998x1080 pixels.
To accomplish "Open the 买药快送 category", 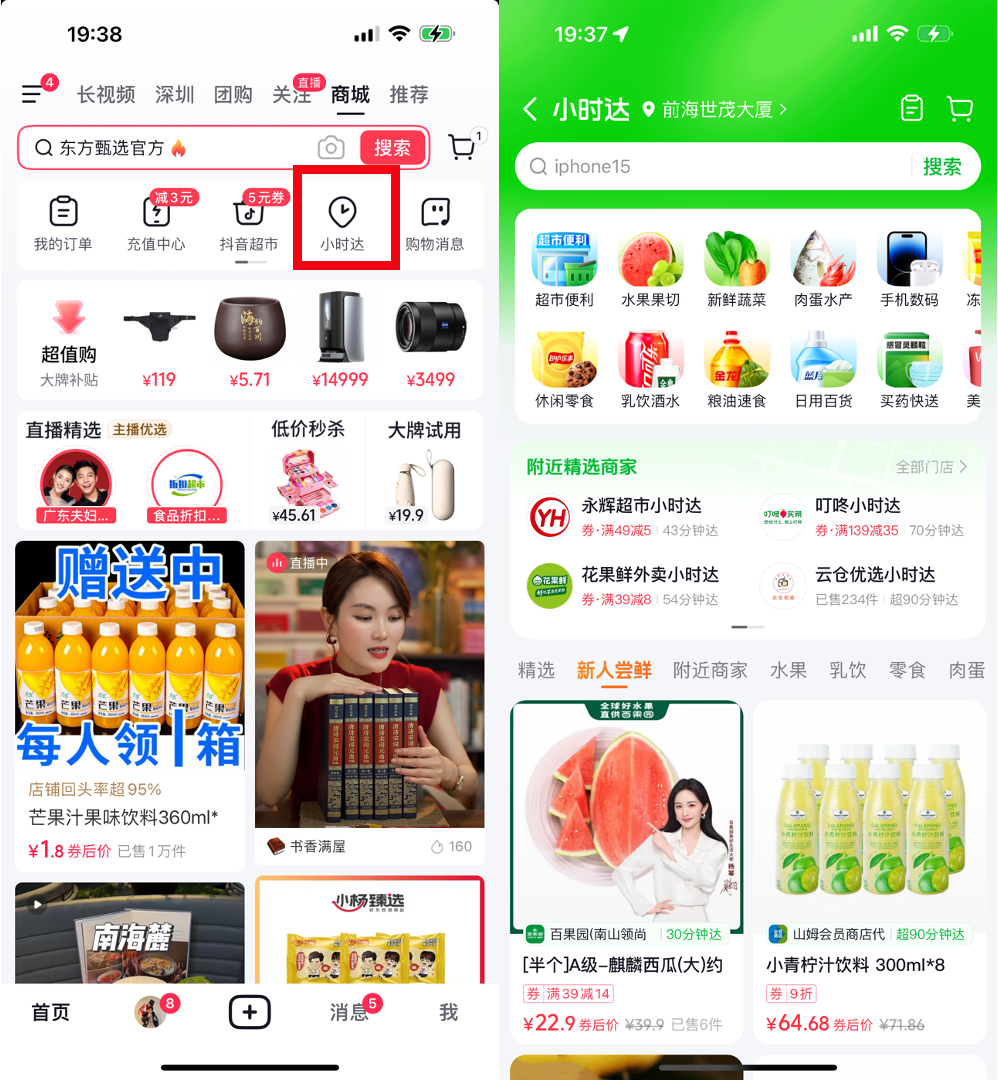I will click(x=909, y=370).
